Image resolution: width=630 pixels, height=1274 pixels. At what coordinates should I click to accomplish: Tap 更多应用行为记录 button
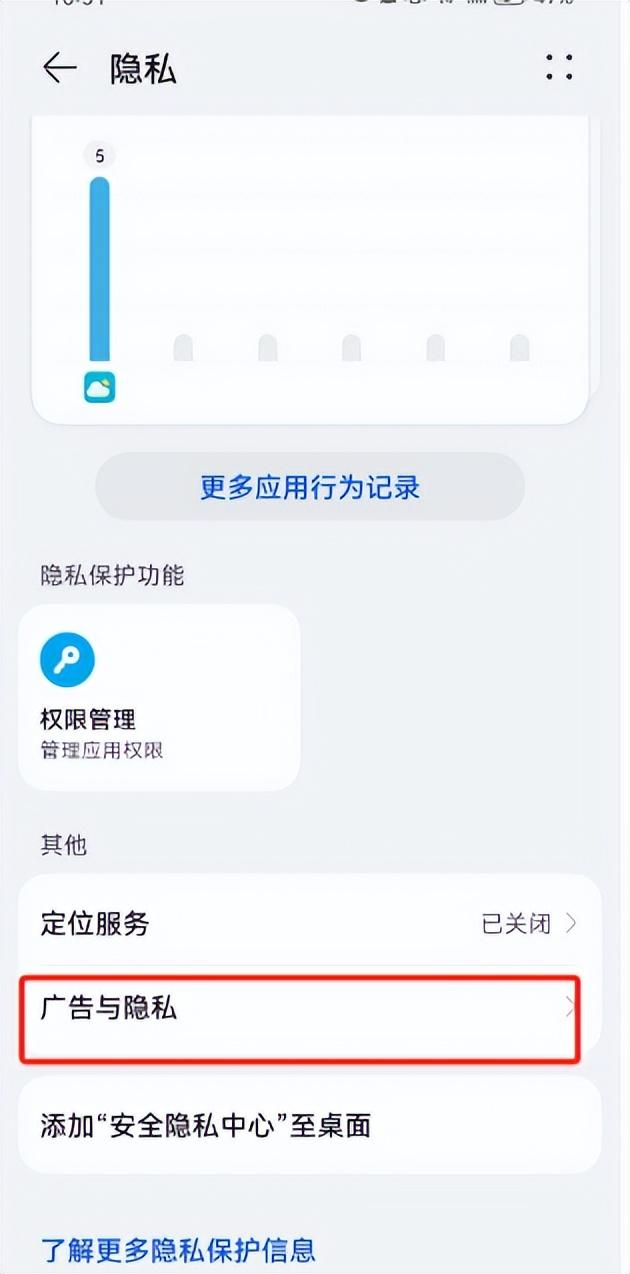coord(310,487)
